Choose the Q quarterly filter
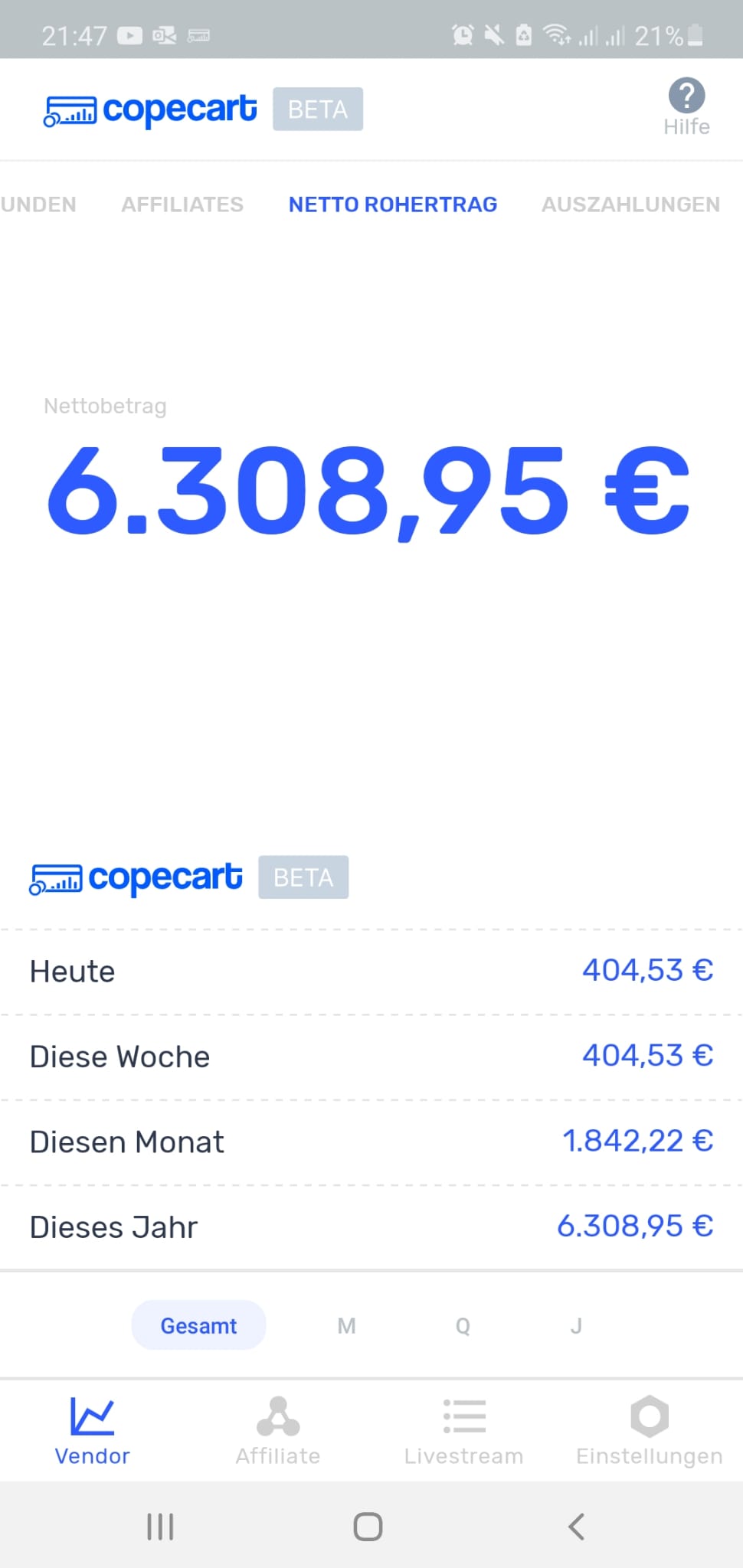The image size is (743, 1568). (463, 1325)
